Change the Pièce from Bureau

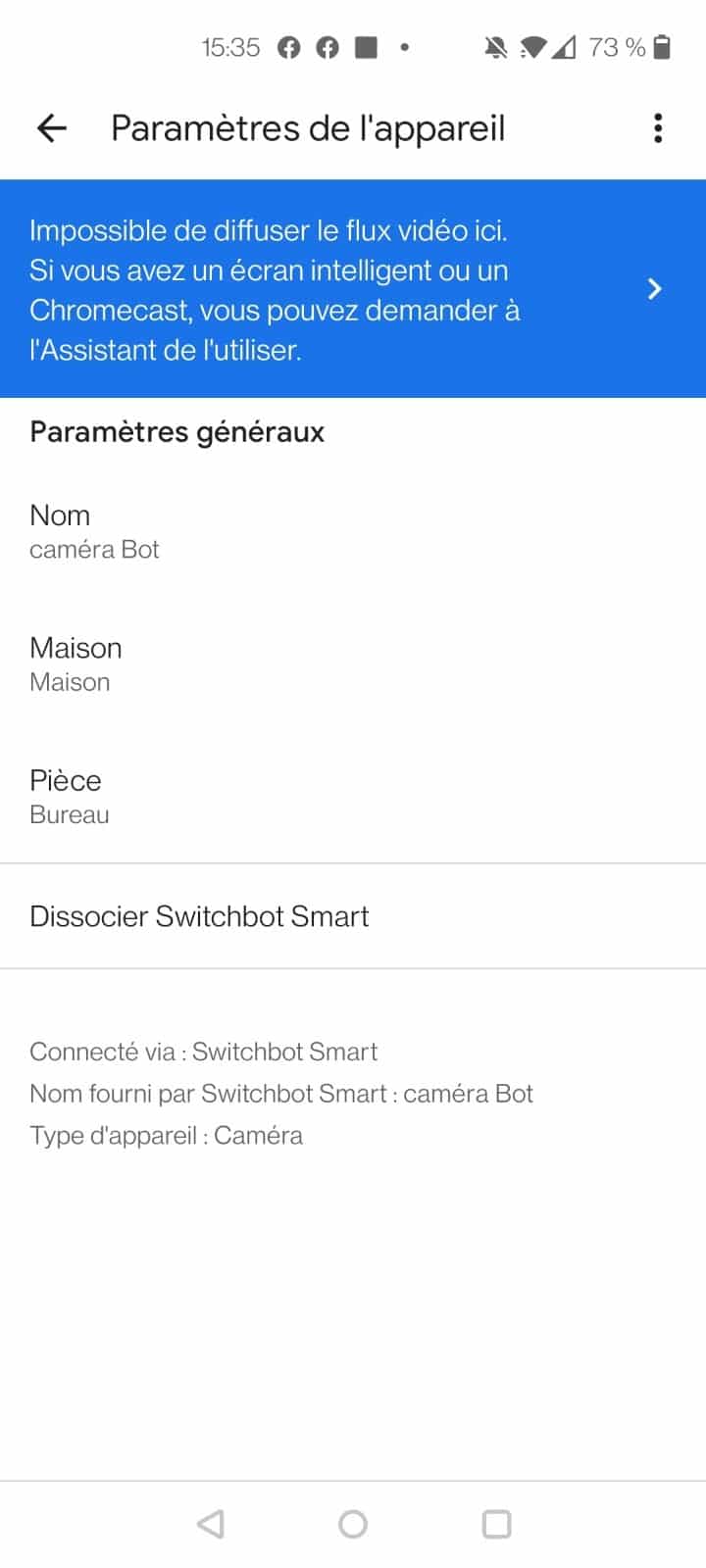(353, 796)
